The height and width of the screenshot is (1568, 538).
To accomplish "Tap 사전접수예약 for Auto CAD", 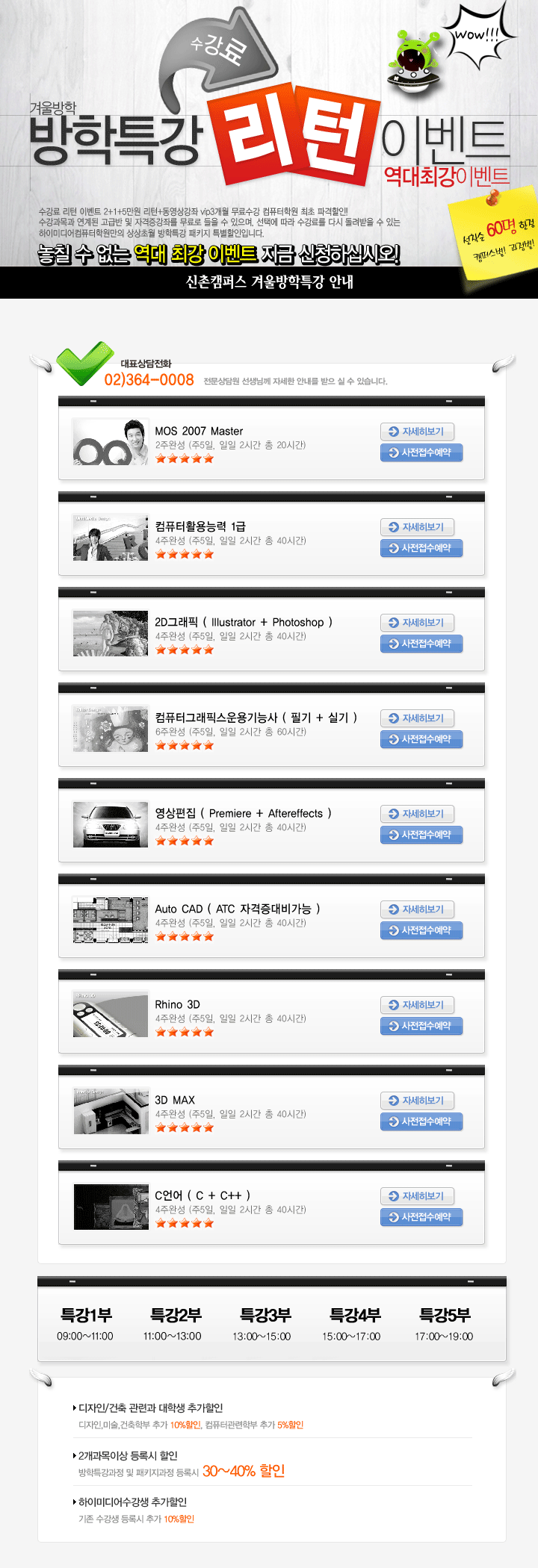I will coord(421,930).
